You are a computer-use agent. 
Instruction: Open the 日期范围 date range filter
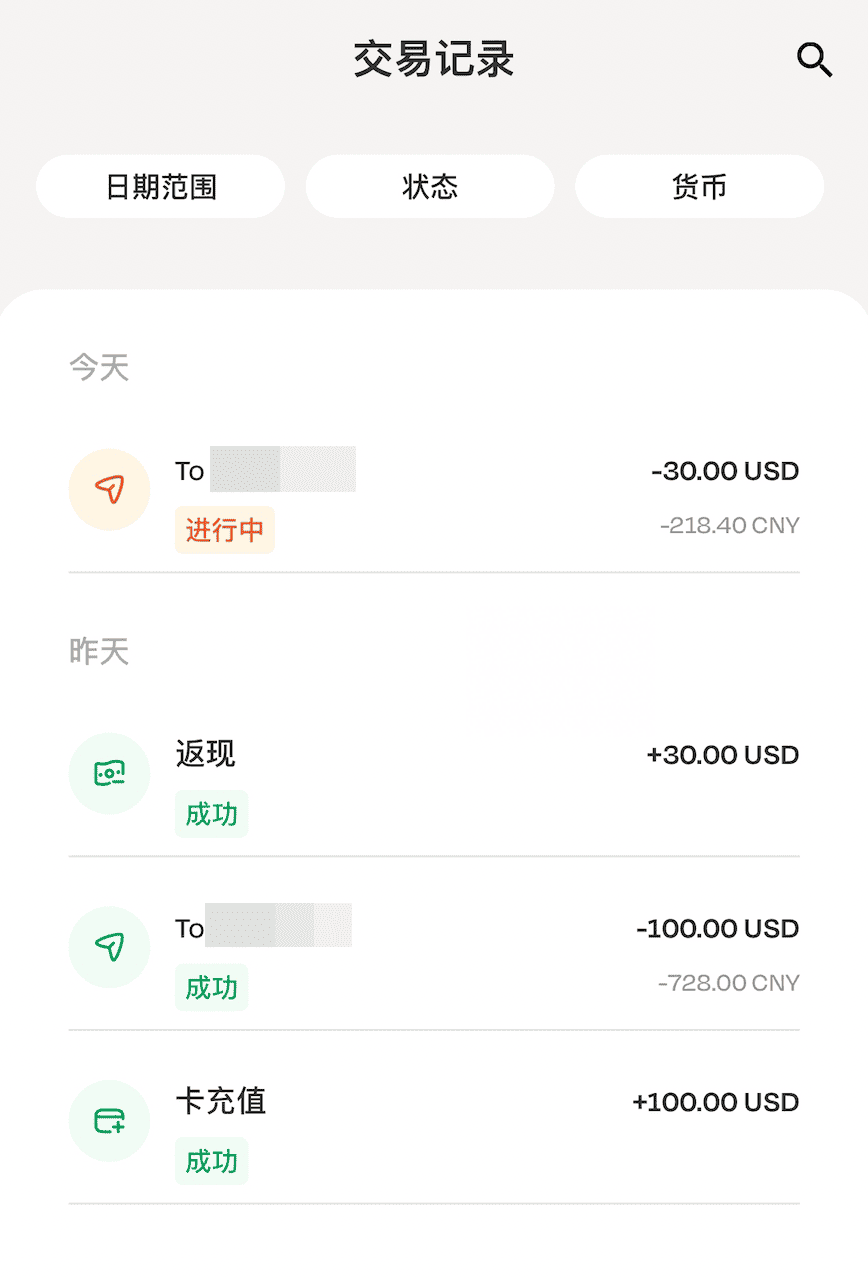click(161, 187)
